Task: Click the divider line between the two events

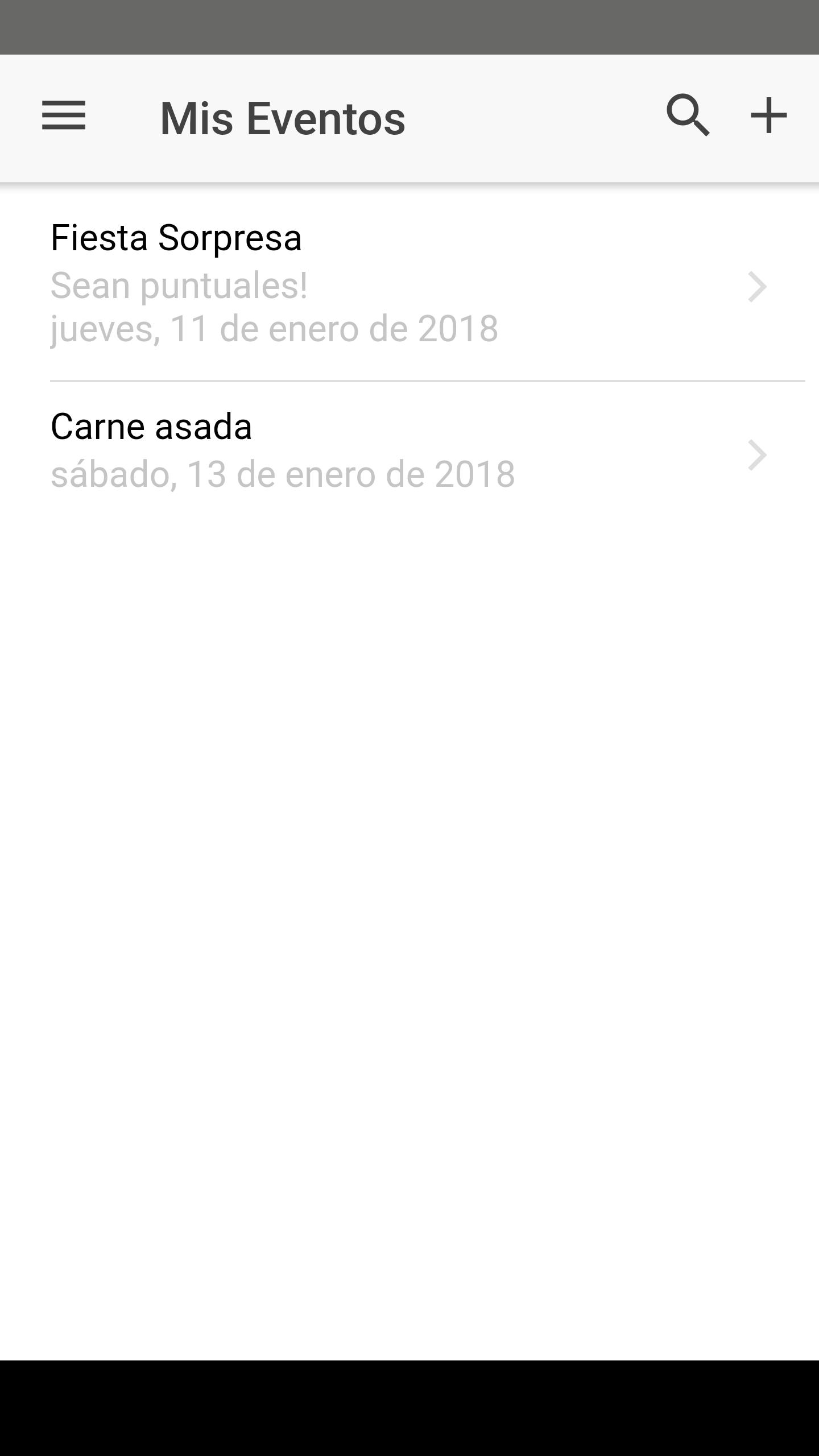Action: click(425, 380)
